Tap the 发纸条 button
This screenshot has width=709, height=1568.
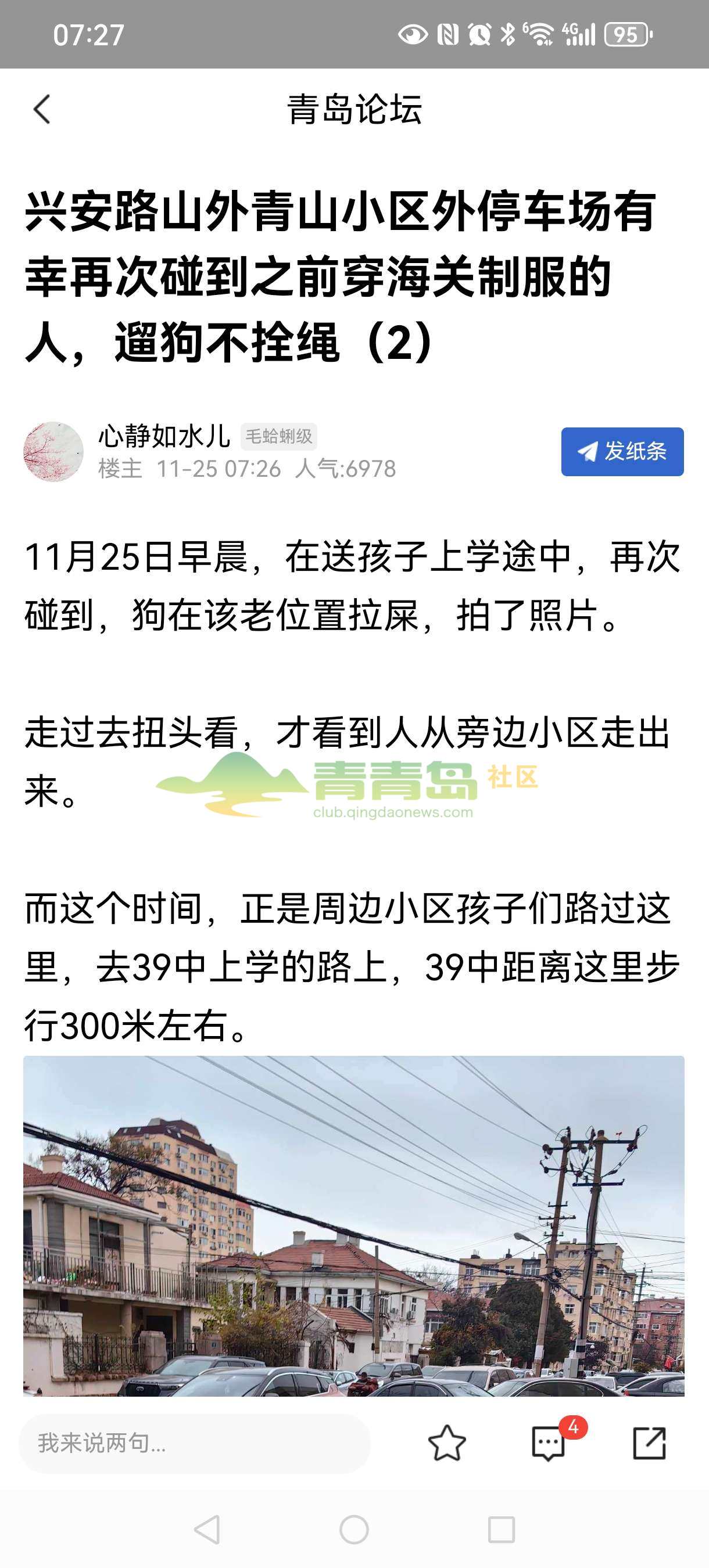(622, 452)
